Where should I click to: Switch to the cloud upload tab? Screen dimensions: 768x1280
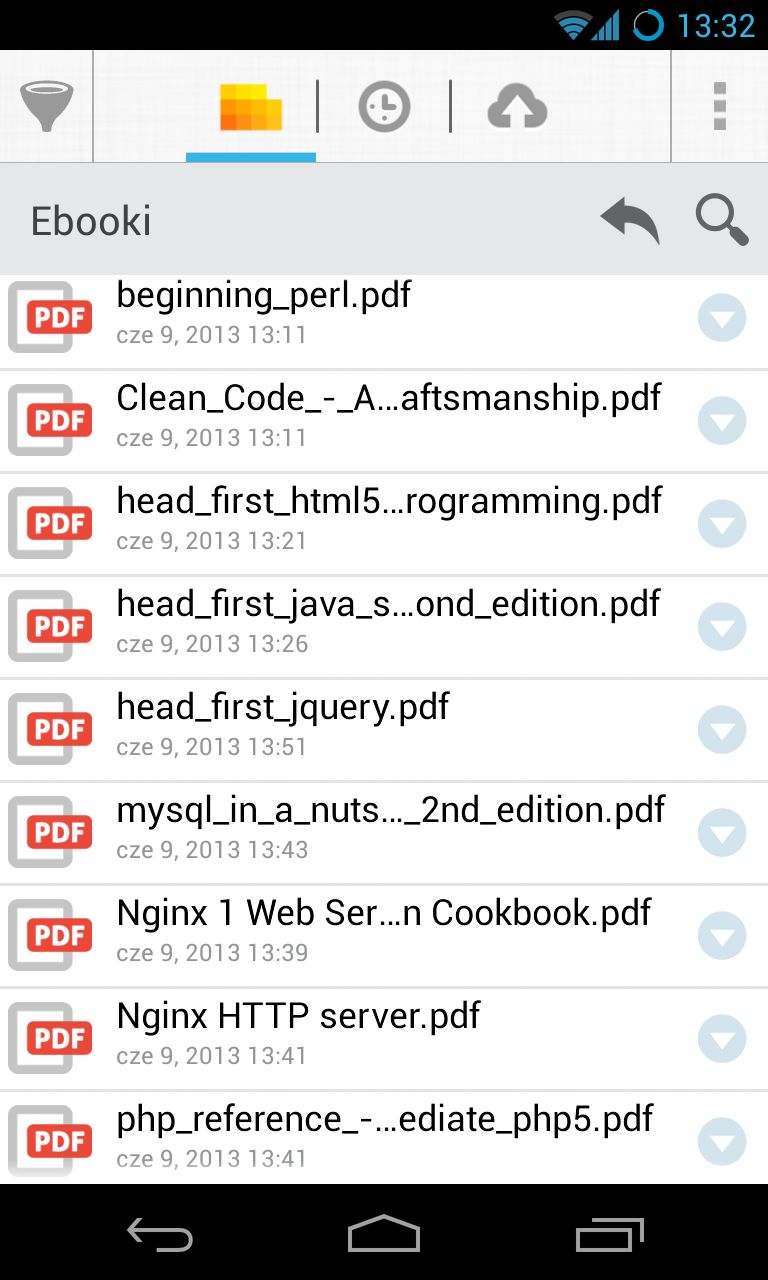coord(517,106)
